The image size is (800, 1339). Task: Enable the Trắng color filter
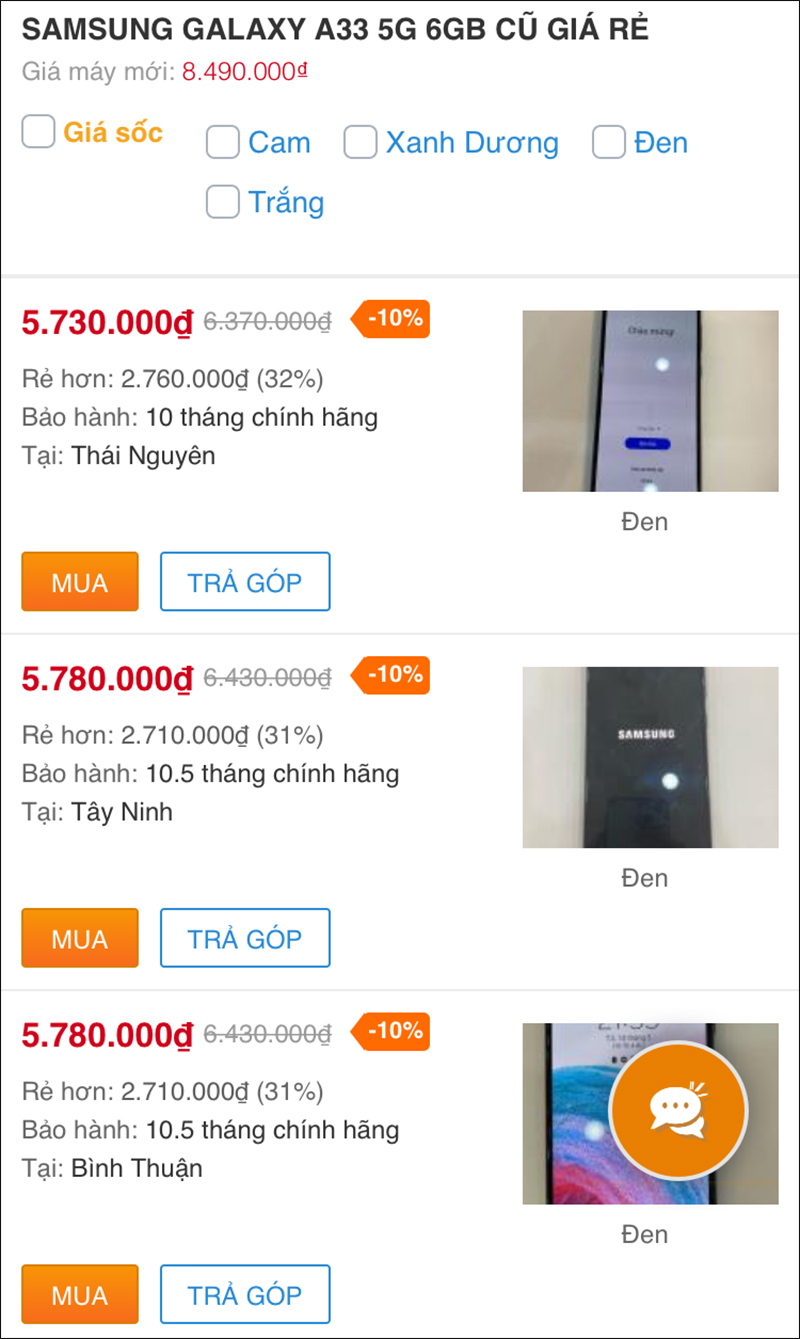pos(222,202)
